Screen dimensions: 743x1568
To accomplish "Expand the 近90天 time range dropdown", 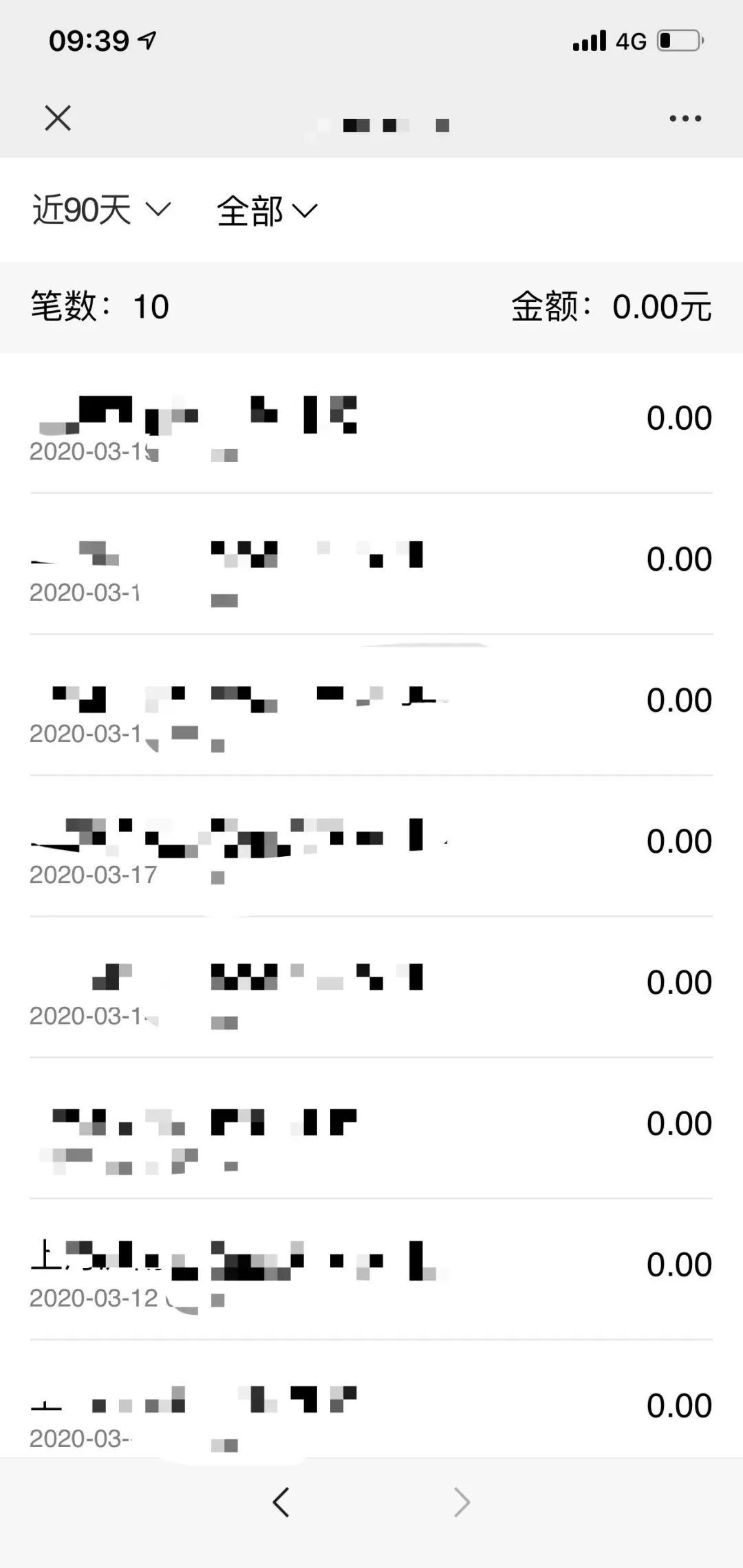I will (101, 210).
